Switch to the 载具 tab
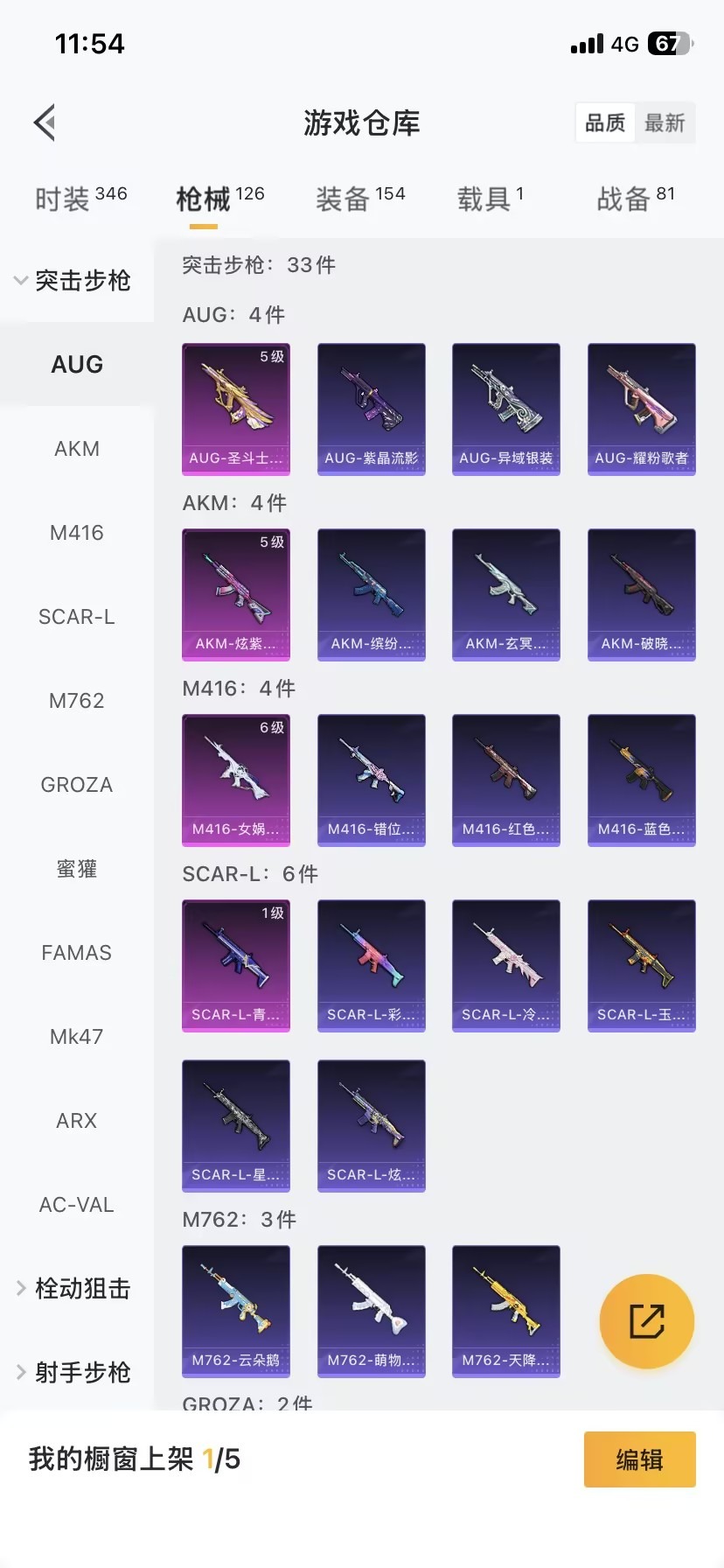The height and width of the screenshot is (1568, 724). click(x=490, y=199)
